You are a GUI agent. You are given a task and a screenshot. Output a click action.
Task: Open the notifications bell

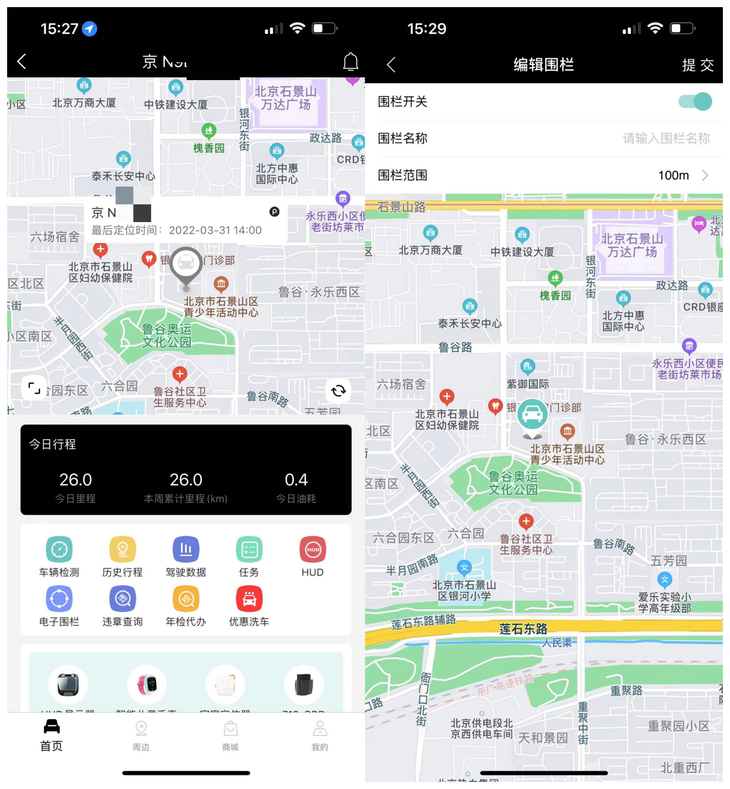pyautogui.click(x=350, y=62)
